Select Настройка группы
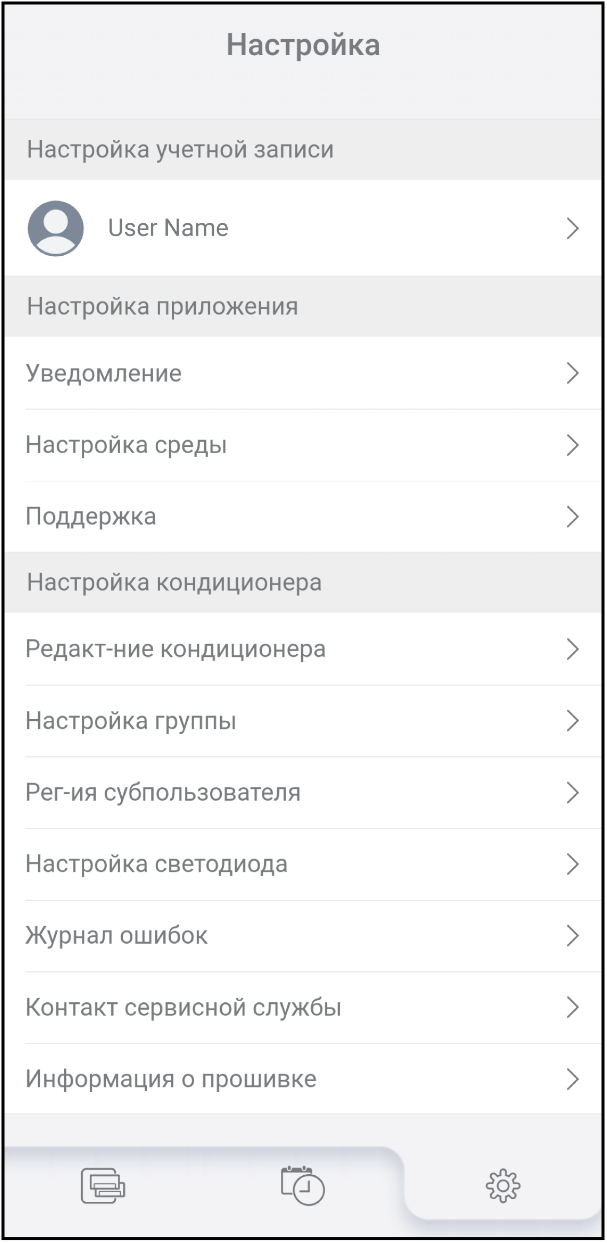This screenshot has height=1243, width=607. [x=303, y=721]
